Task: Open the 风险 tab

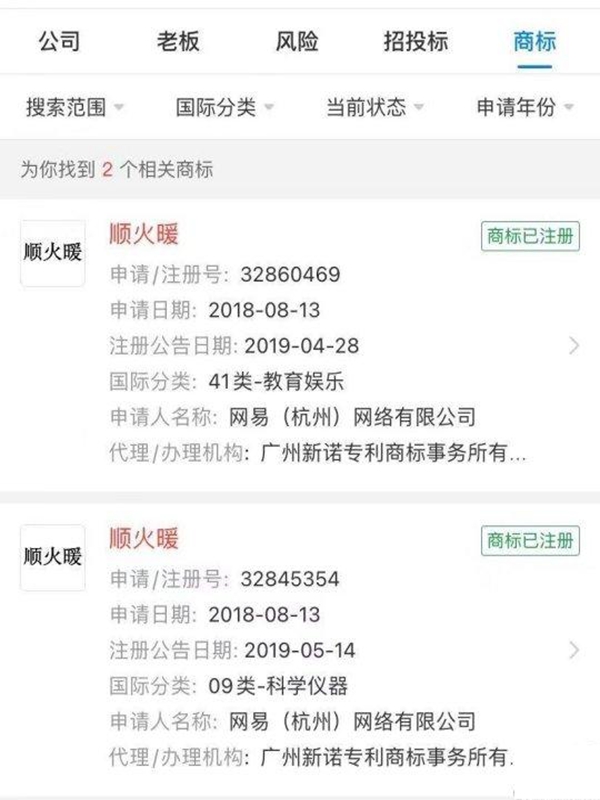Action: [297, 42]
